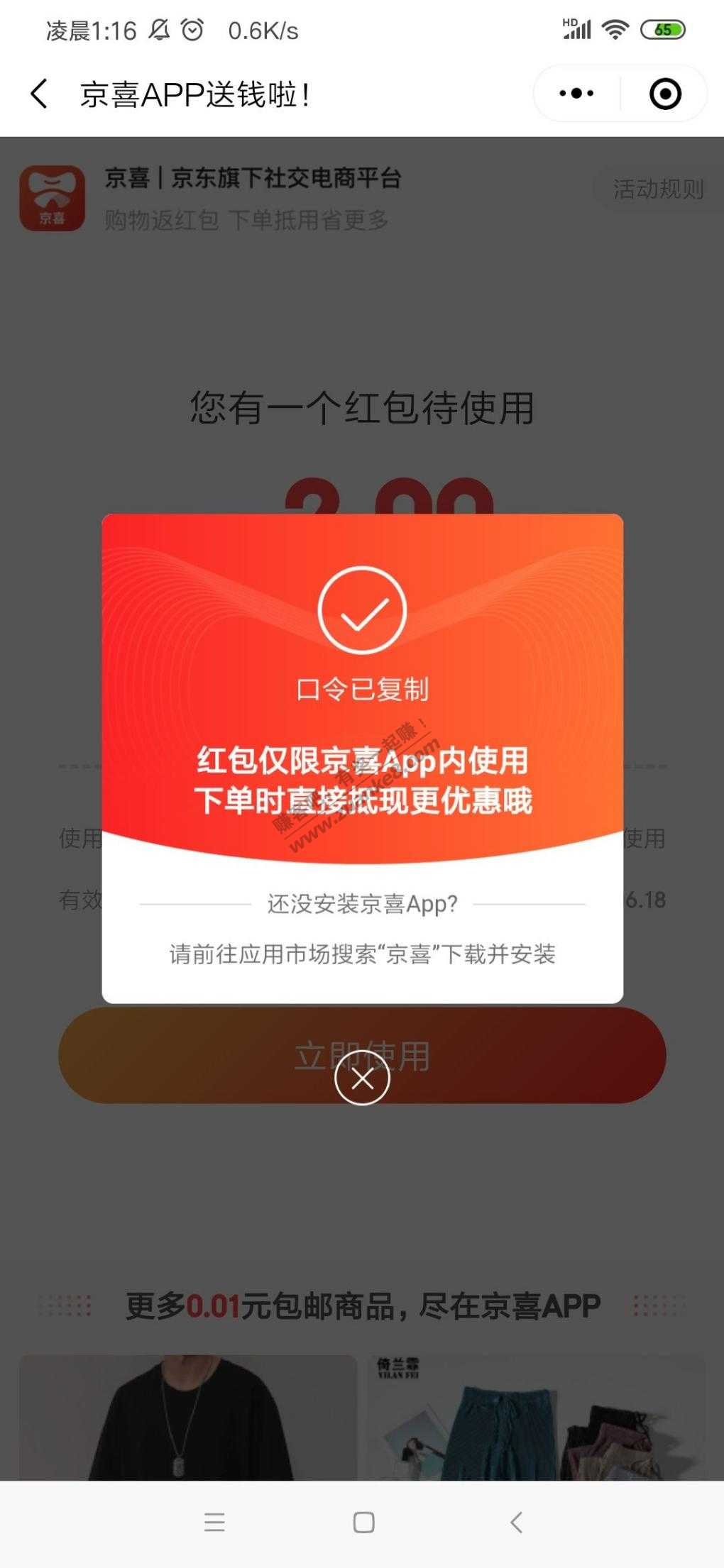This screenshot has width=724, height=1568.
Task: Go back from the 京喜APP送钱啦 page
Action: (x=39, y=94)
